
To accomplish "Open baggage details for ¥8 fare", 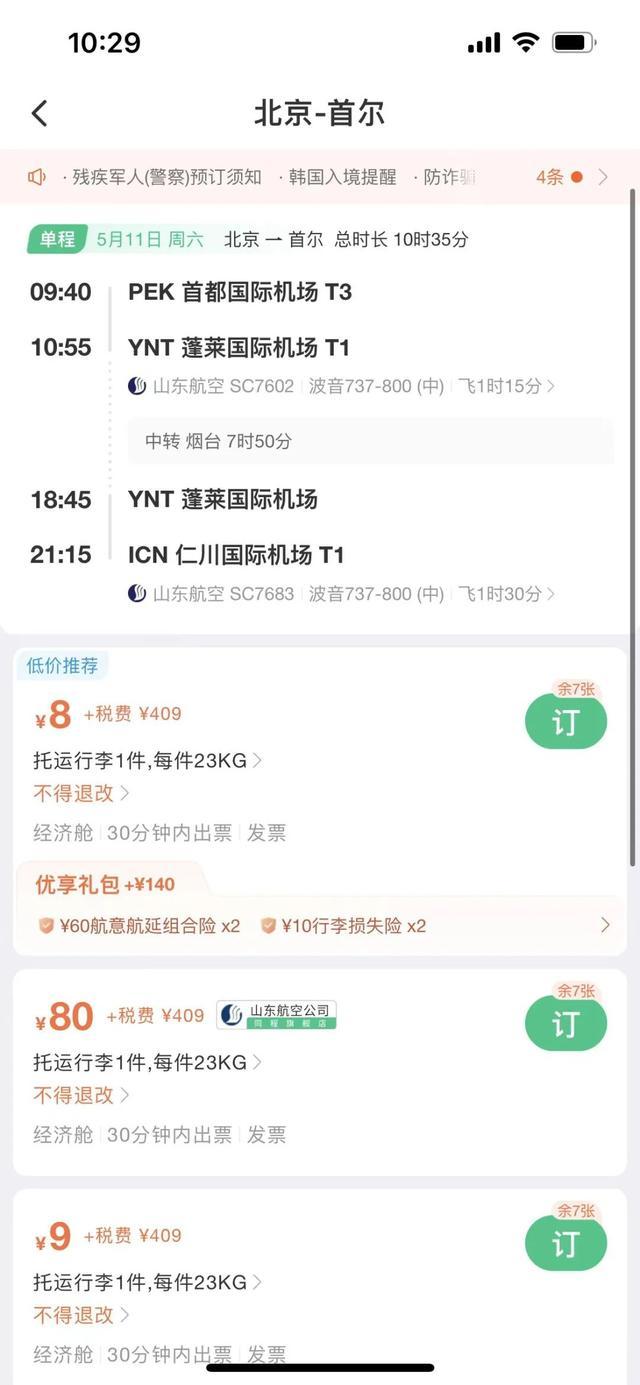I will pos(147,761).
